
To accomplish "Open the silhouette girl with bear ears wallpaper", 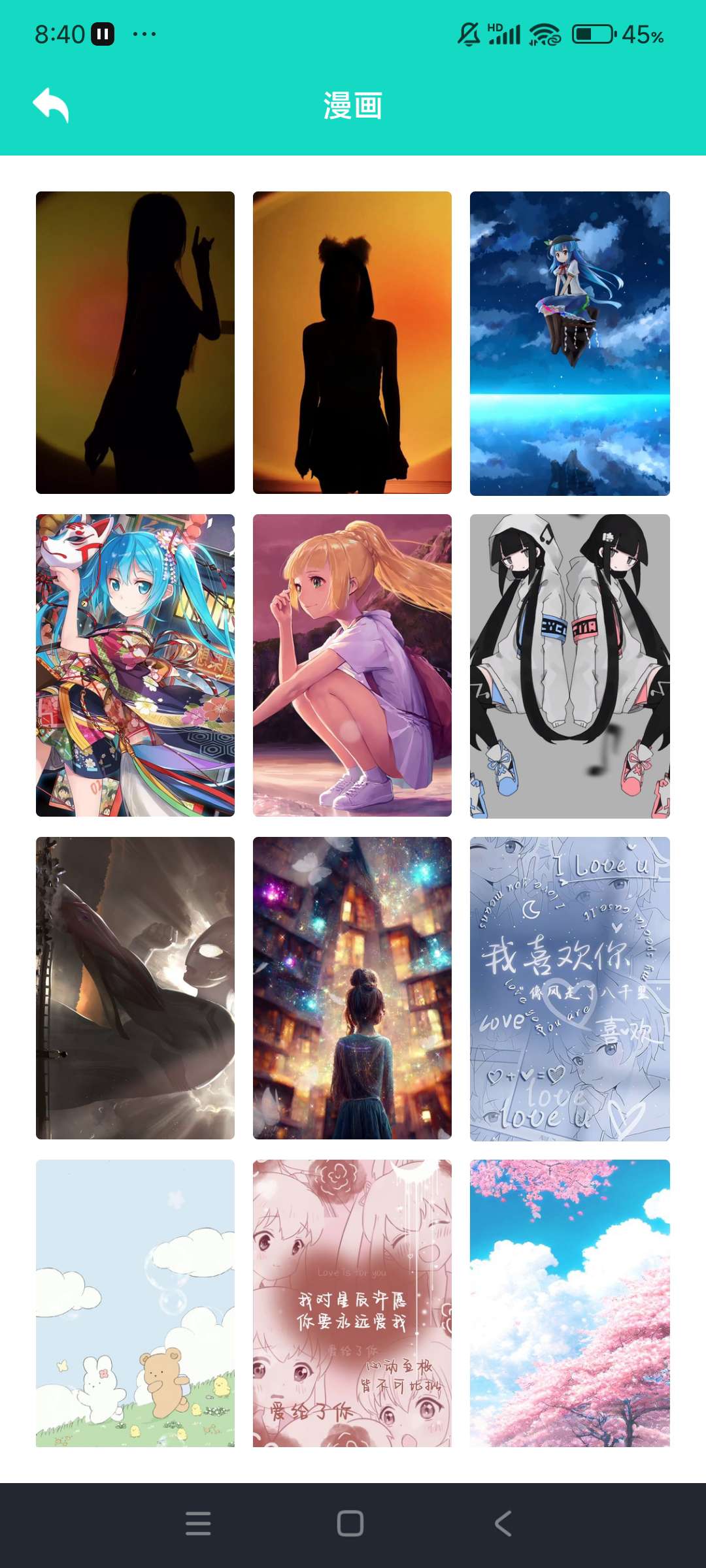I will [352, 342].
